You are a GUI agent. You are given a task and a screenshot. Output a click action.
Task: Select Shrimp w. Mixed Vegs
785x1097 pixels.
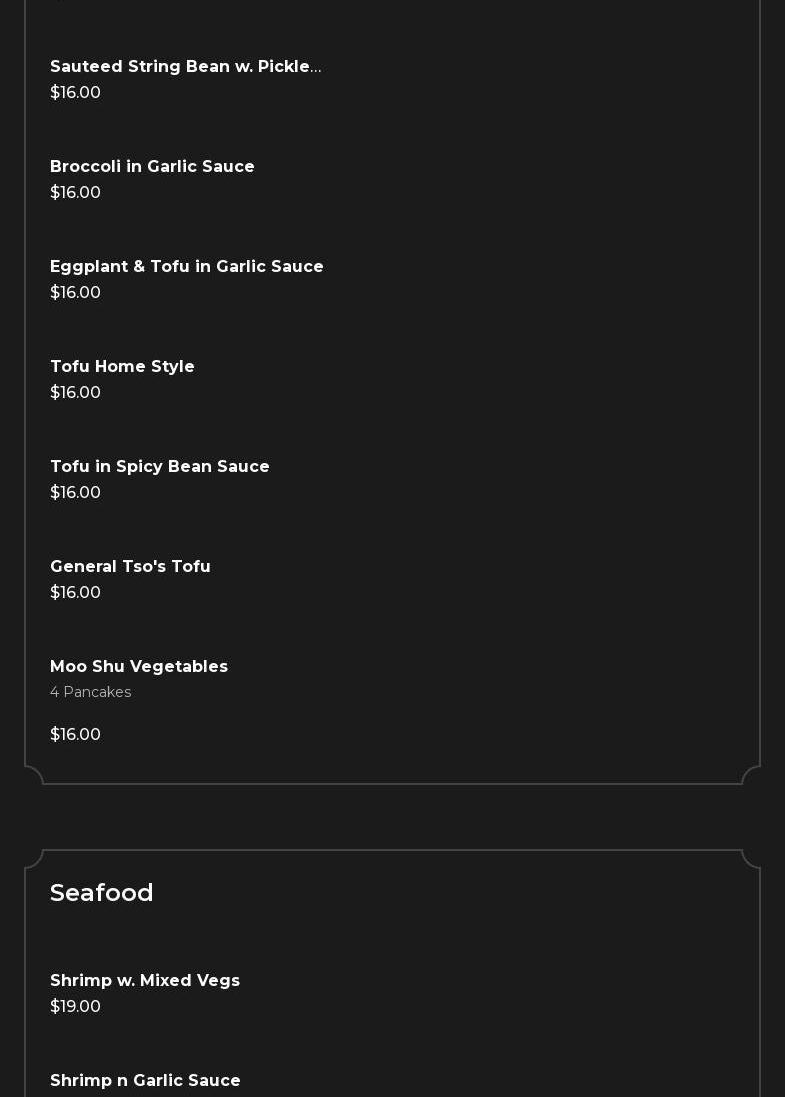pos(145,981)
